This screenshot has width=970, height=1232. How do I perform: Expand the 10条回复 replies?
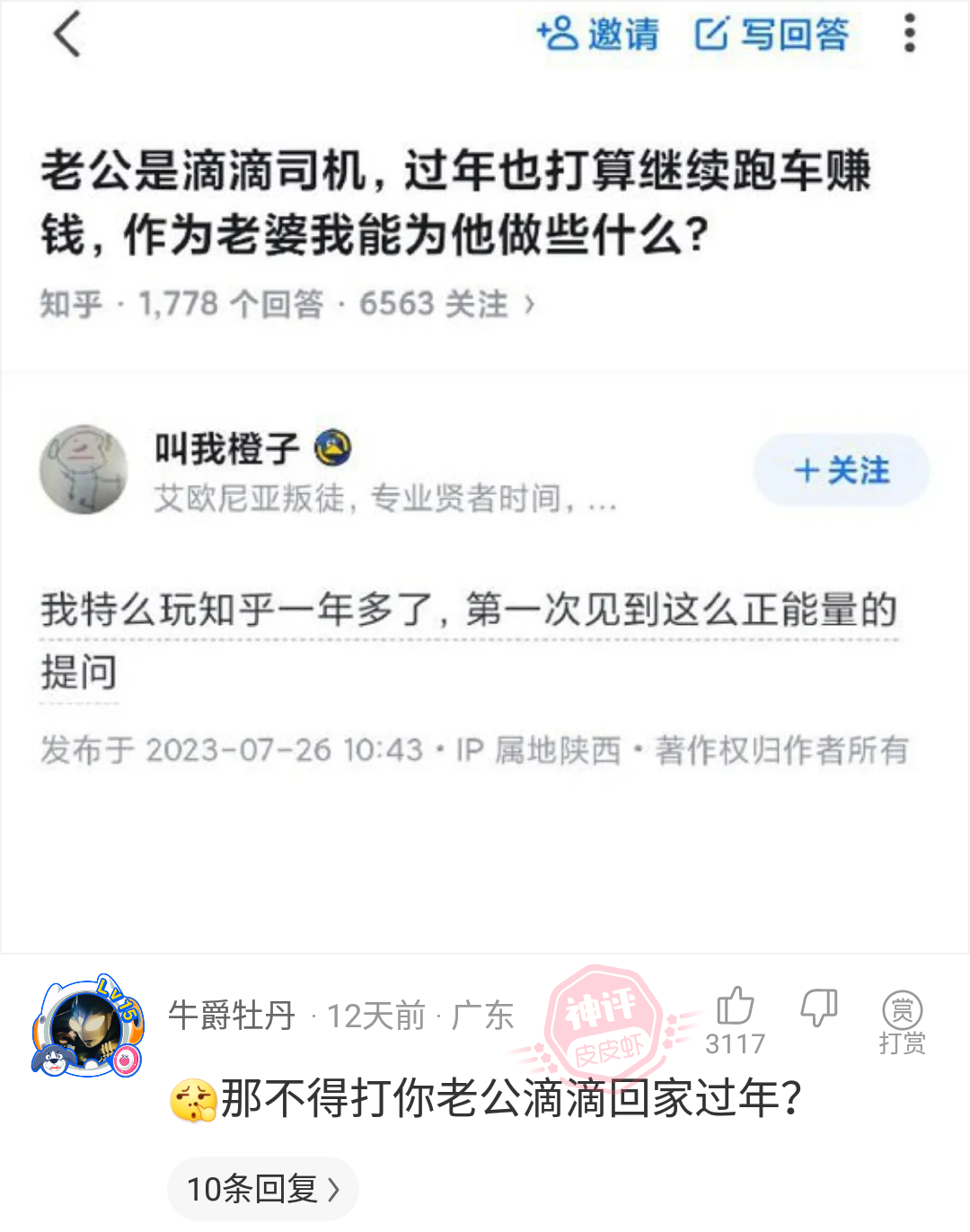262,1189
